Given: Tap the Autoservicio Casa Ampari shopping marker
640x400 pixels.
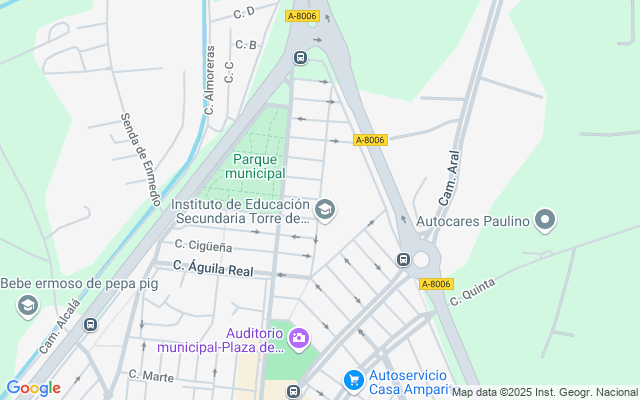Looking at the screenshot, I should tap(354, 381).
